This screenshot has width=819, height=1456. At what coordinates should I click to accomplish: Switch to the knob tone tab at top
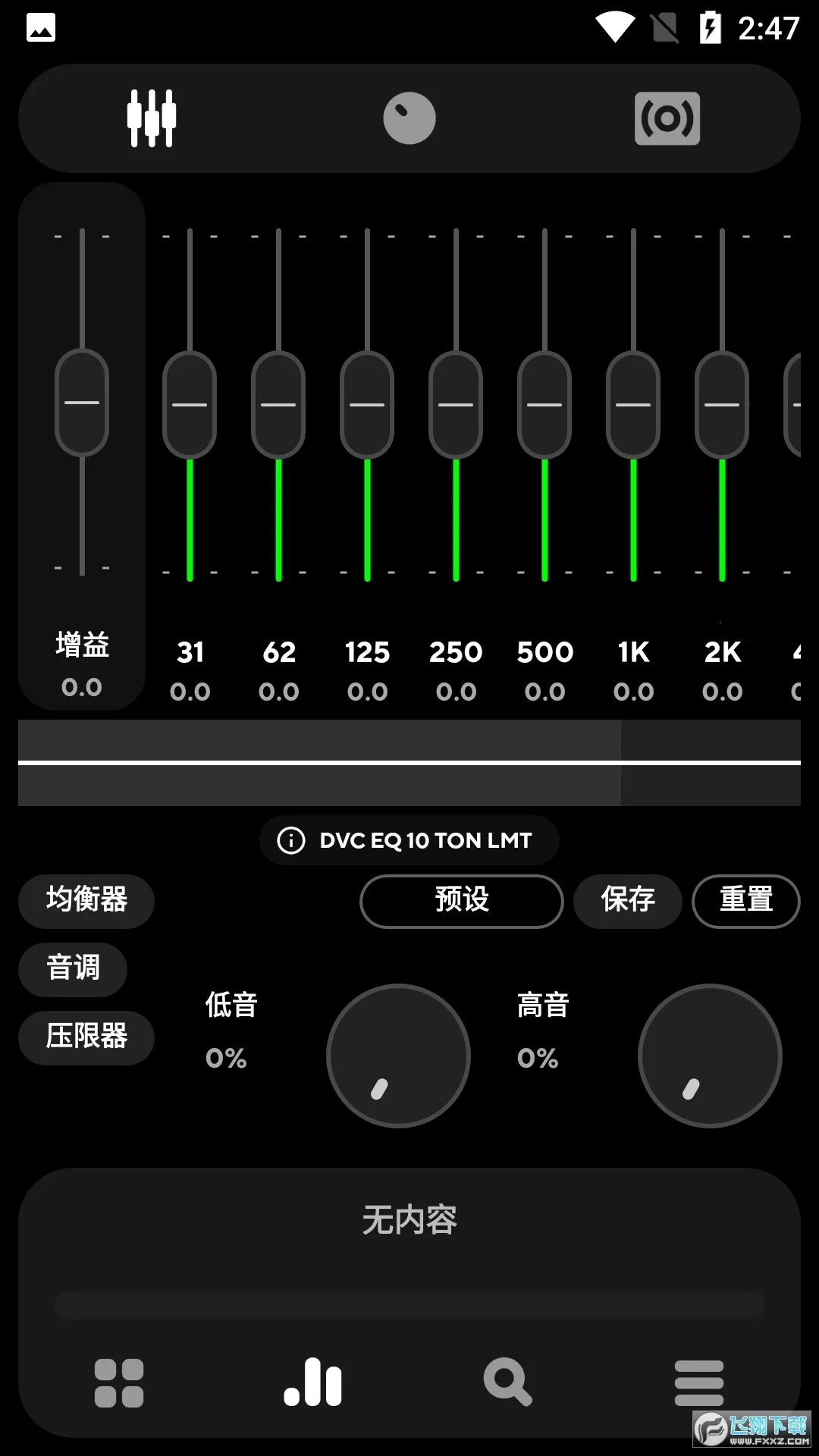point(409,118)
